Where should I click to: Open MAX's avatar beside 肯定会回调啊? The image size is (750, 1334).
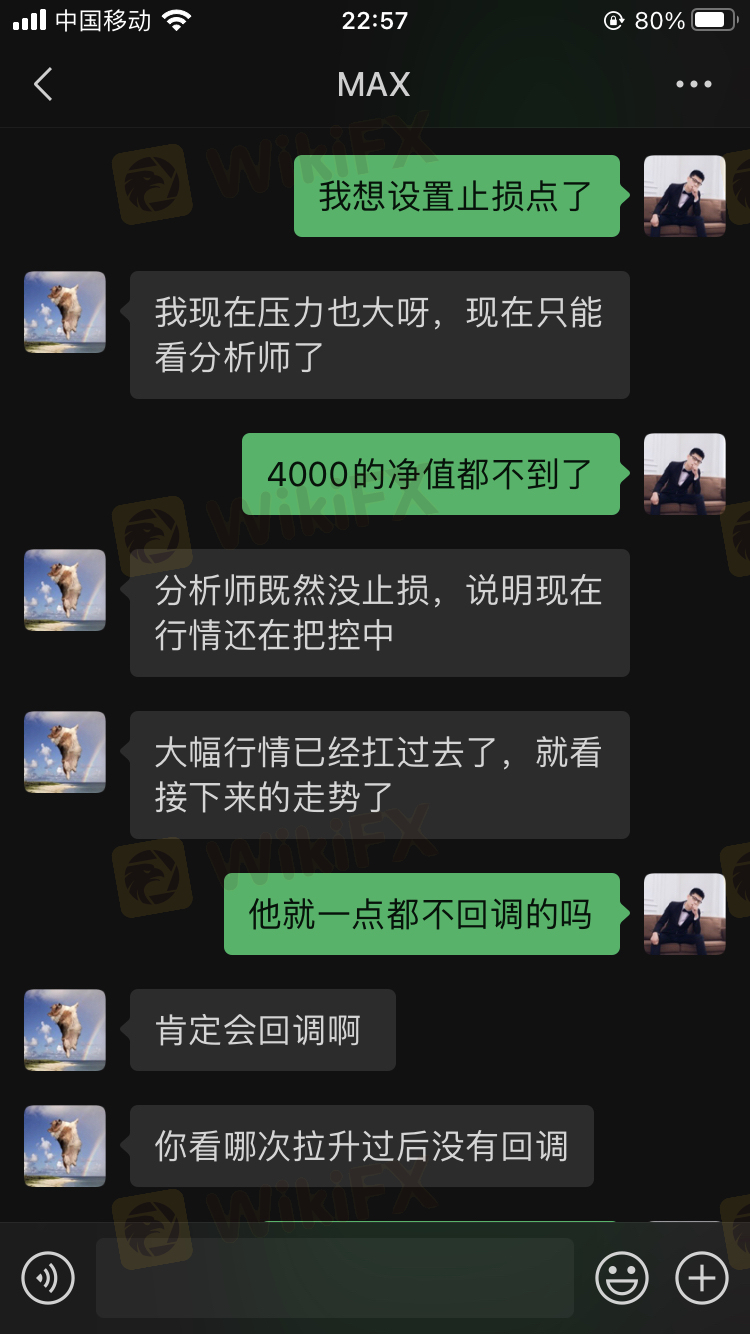pyautogui.click(x=65, y=1030)
